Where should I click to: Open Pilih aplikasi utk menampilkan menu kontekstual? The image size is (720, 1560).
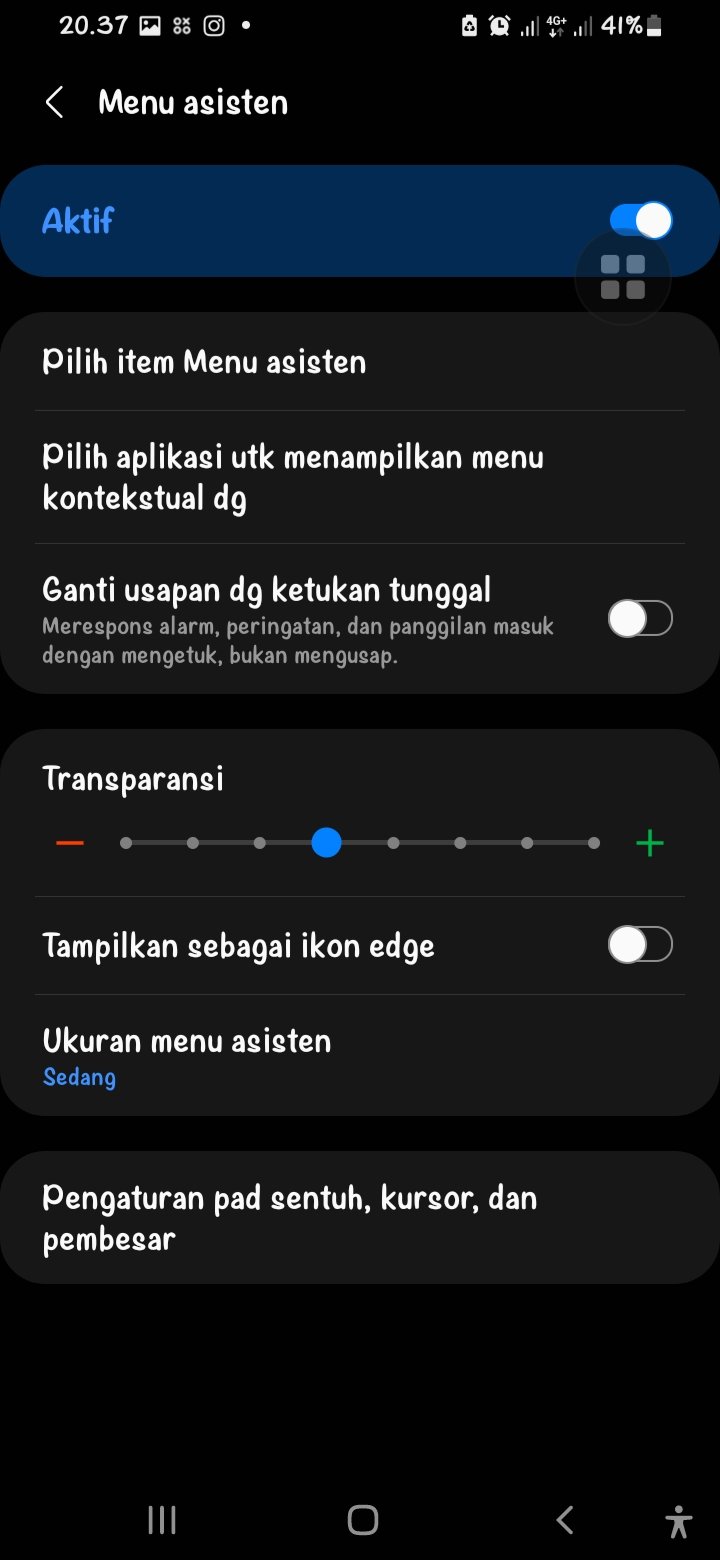click(x=360, y=477)
